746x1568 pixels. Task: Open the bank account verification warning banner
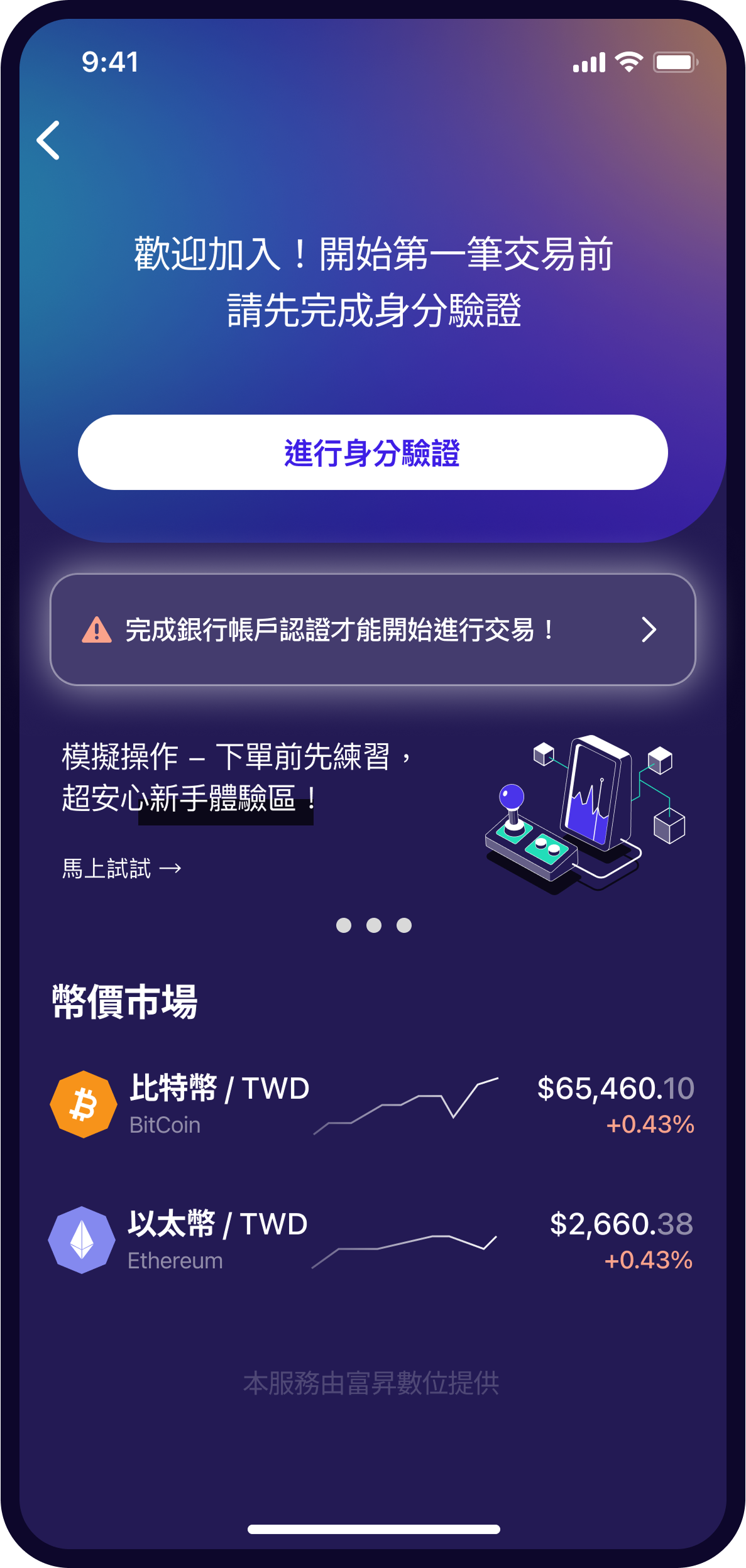pos(373,629)
